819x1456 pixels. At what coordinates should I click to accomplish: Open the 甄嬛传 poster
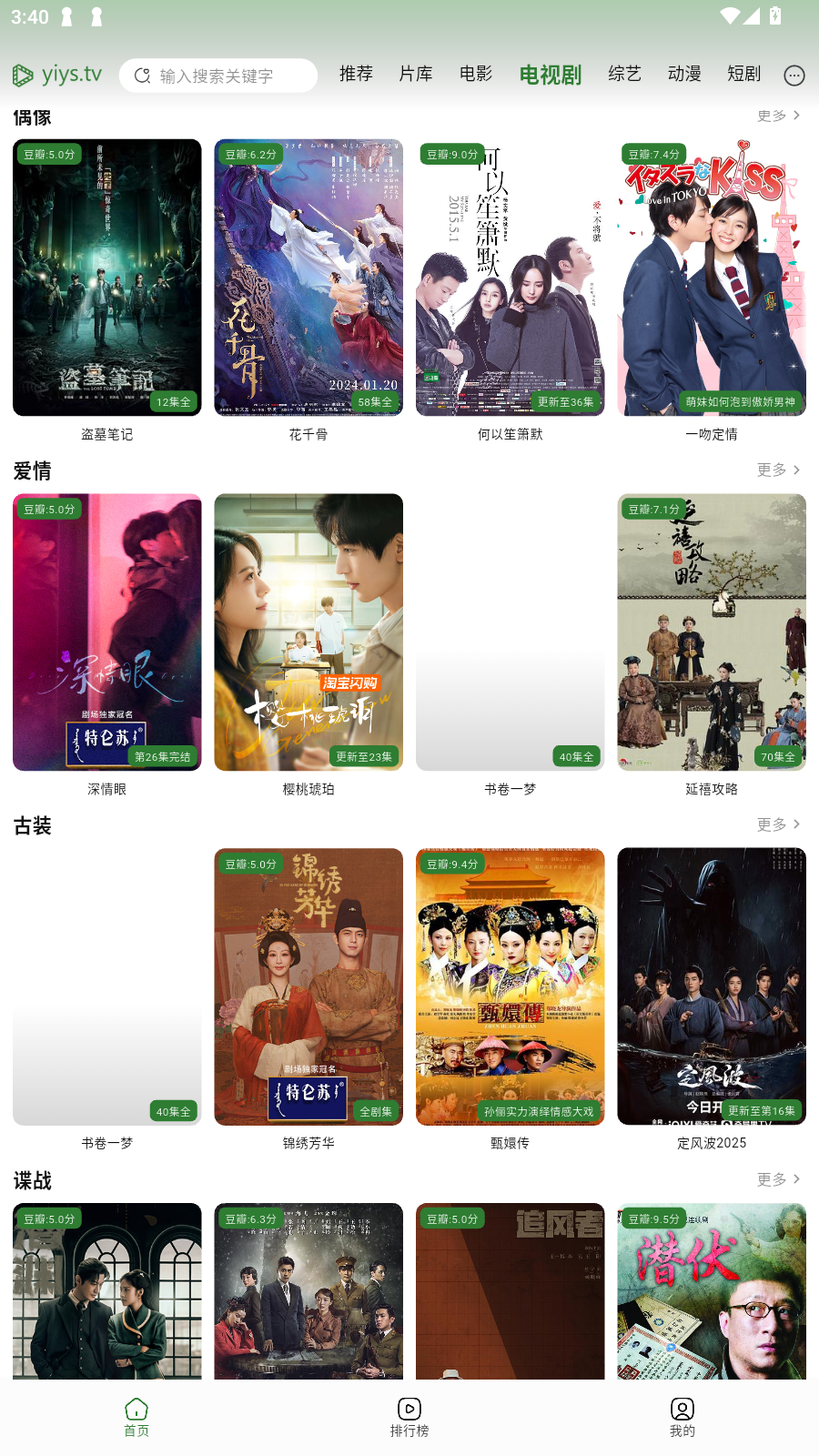pyautogui.click(x=510, y=987)
